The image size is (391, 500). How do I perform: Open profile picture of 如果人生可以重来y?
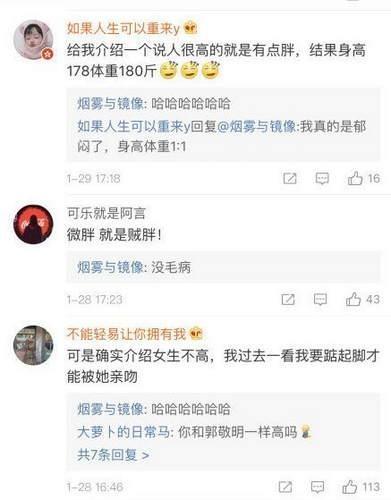pos(33,39)
